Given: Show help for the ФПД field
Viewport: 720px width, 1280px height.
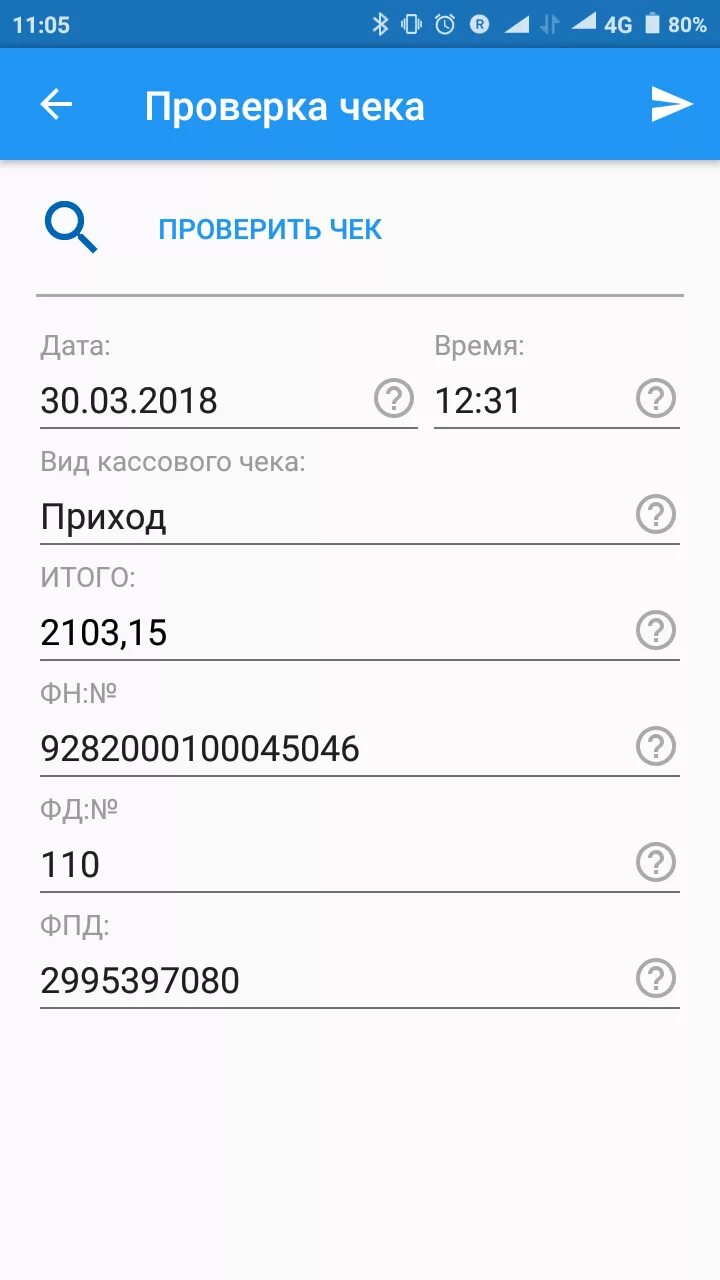Looking at the screenshot, I should [656, 979].
